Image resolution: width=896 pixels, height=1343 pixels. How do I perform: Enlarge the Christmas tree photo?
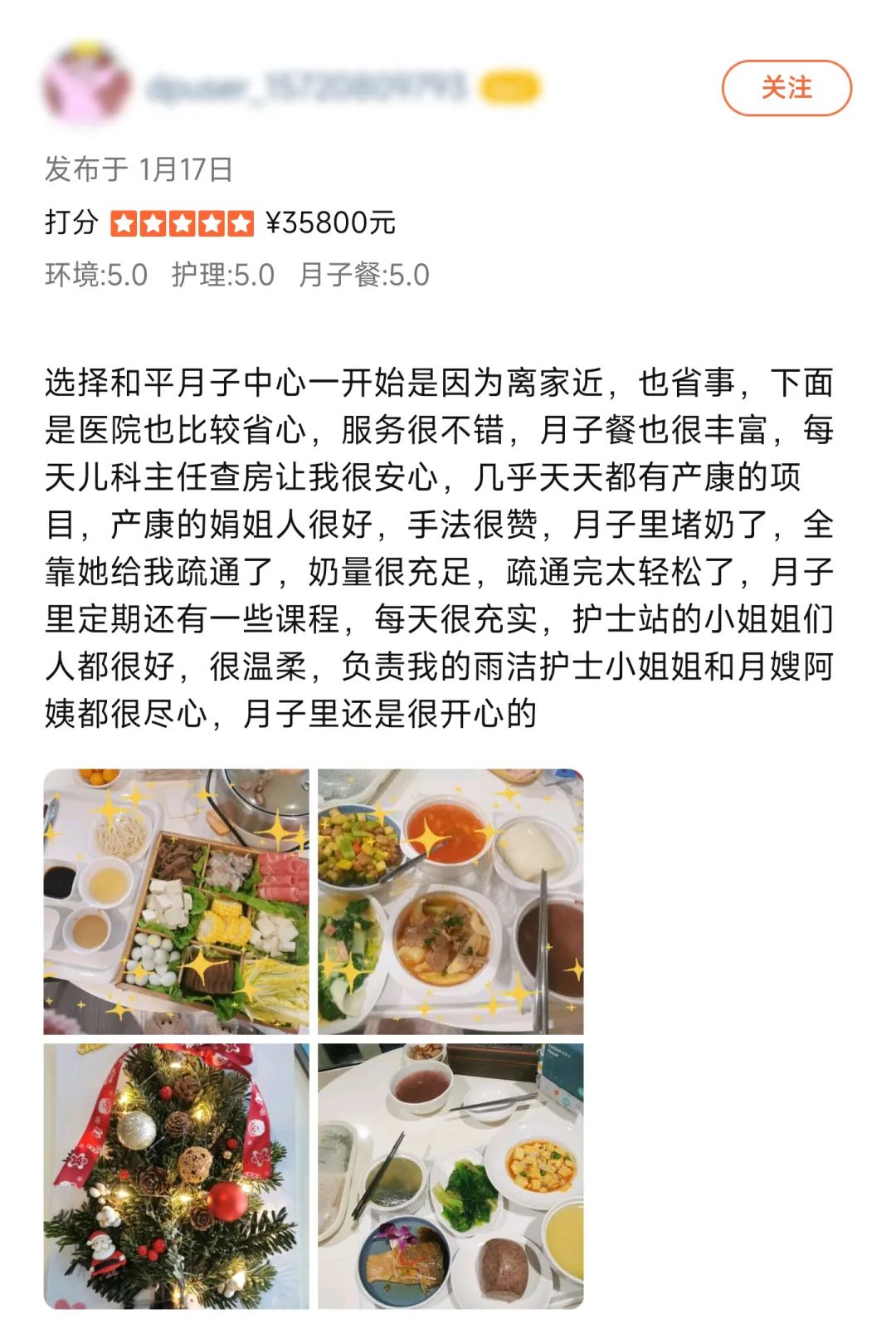[x=176, y=1175]
